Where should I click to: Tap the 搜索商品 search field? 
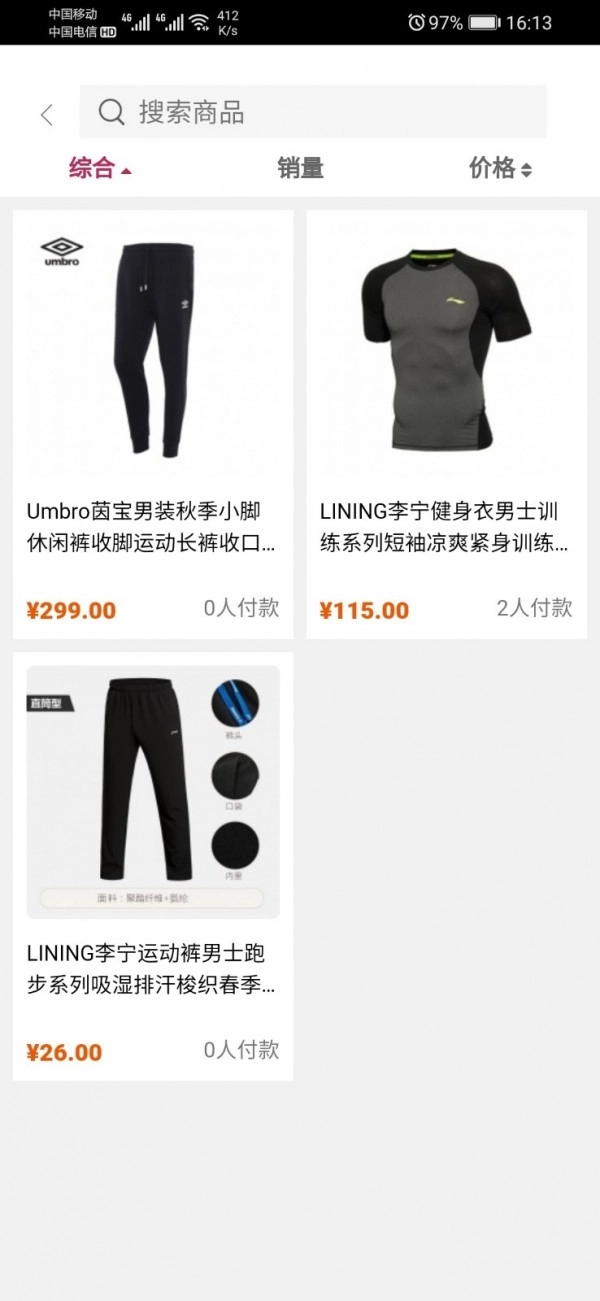(x=312, y=112)
